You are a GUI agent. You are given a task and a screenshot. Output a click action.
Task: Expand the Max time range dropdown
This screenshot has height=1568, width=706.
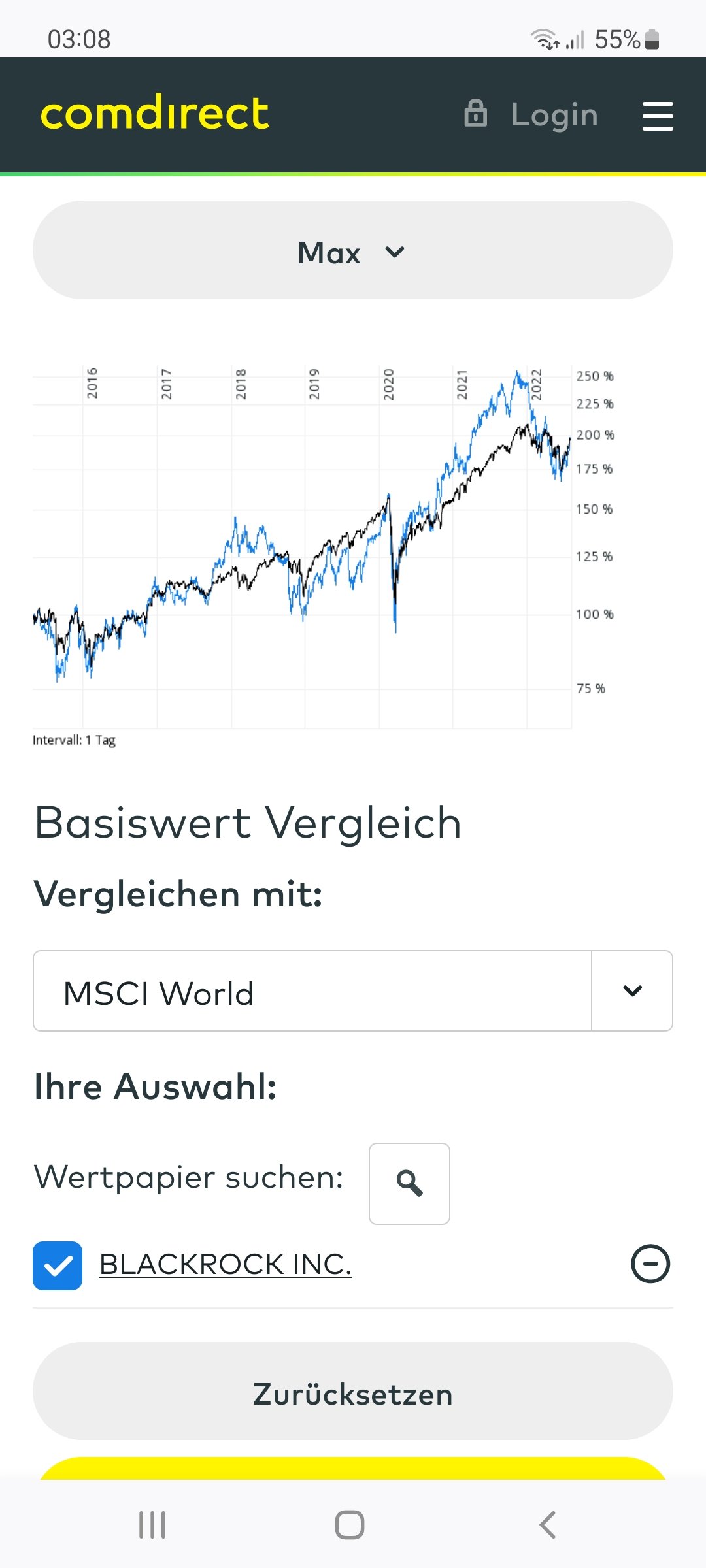pos(352,251)
